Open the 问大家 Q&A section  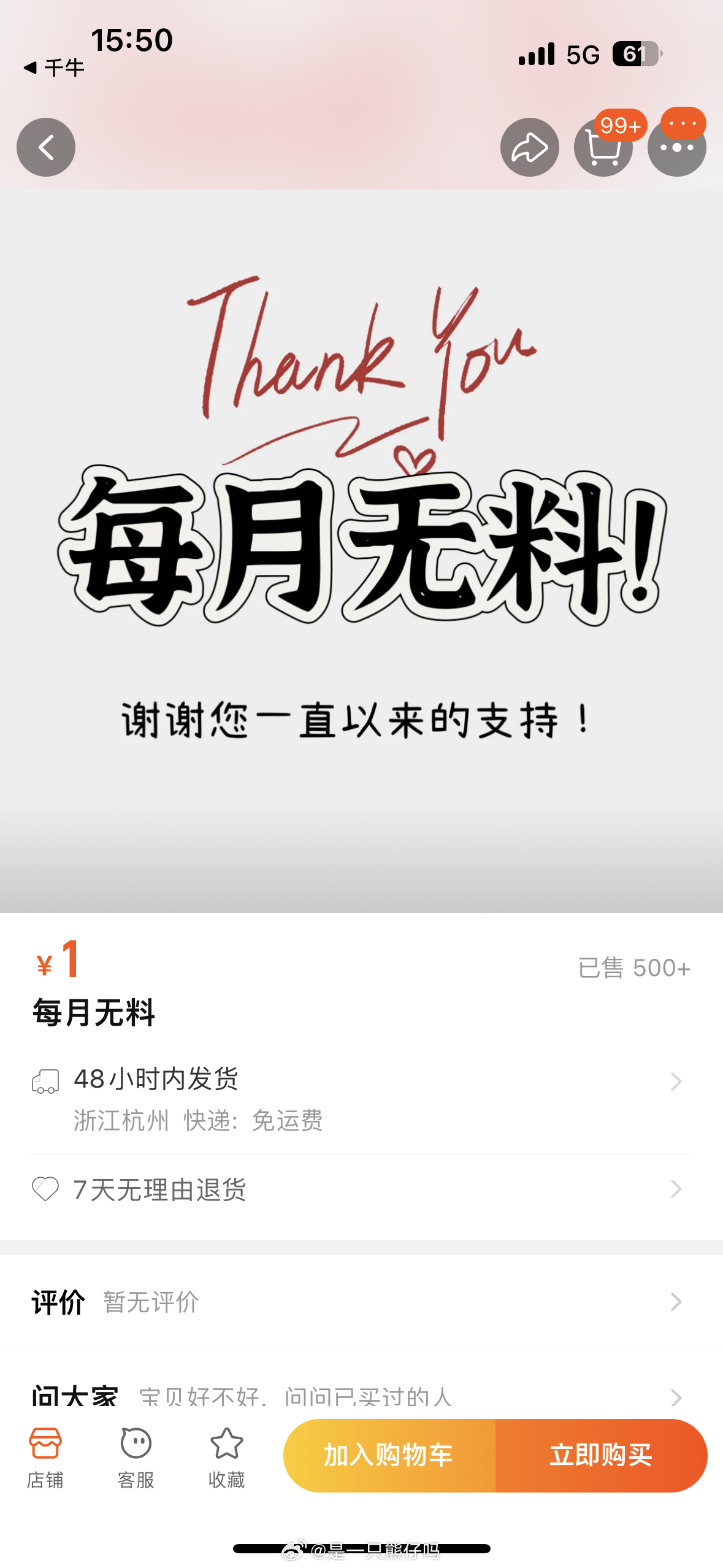tap(361, 1395)
